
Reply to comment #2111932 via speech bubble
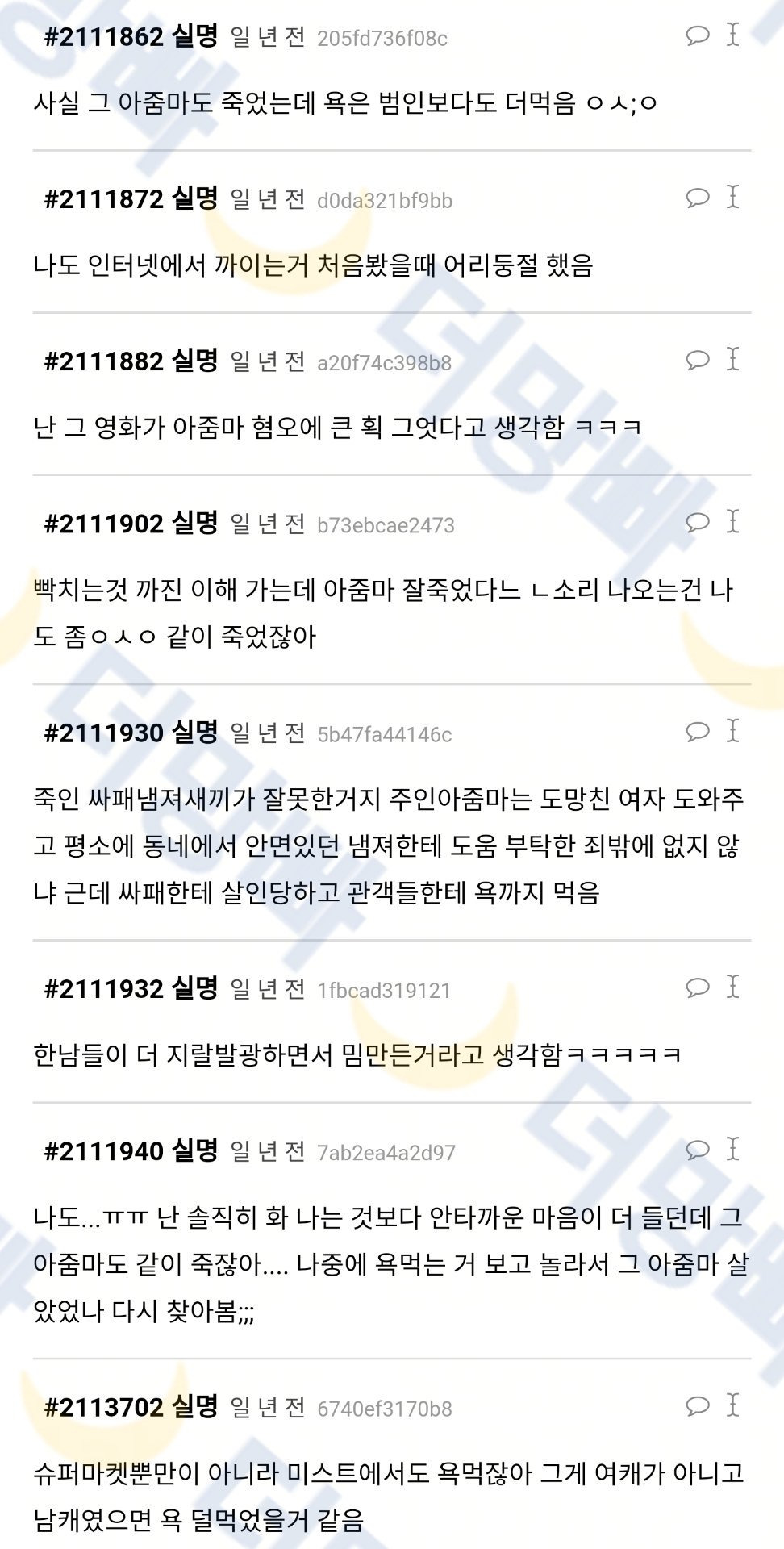pyautogui.click(x=698, y=987)
